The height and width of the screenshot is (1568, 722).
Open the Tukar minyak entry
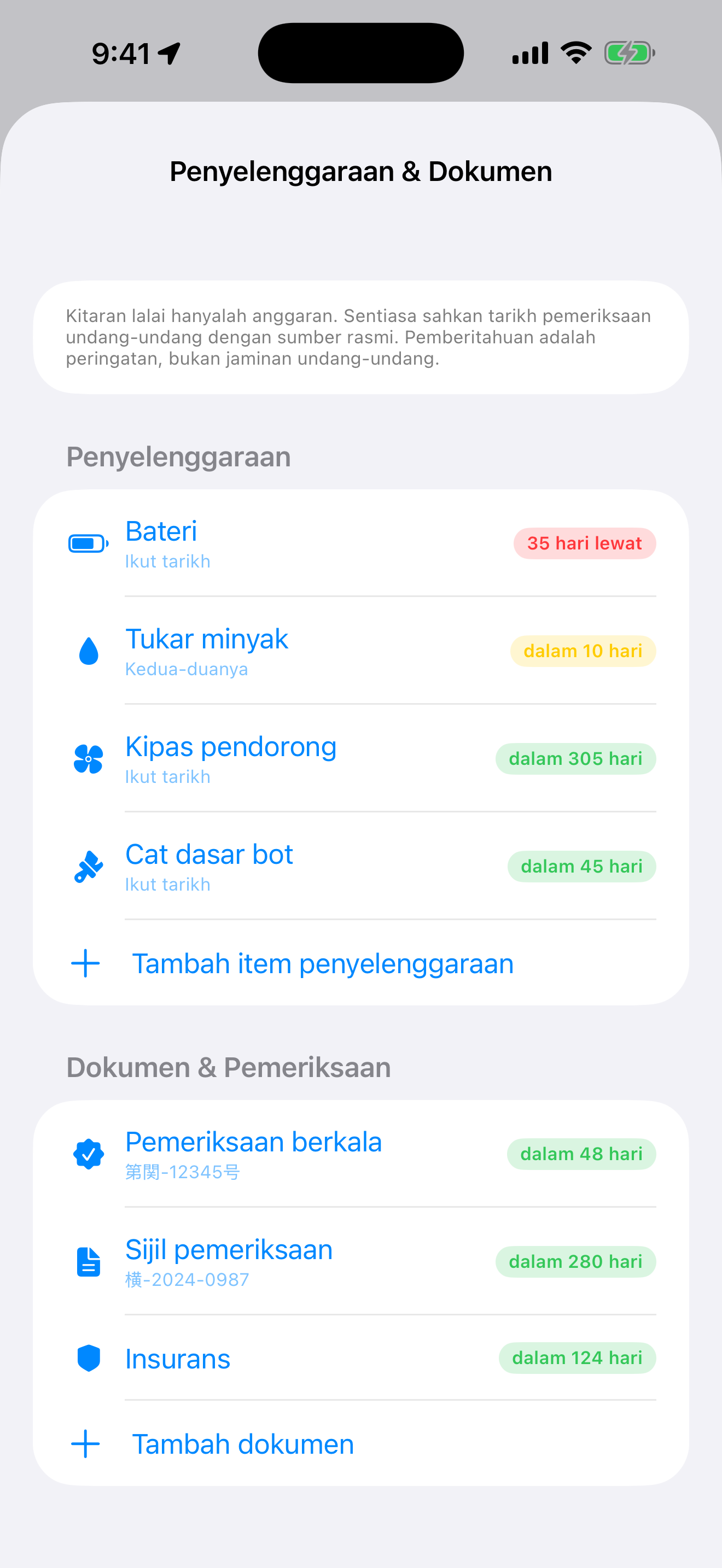pyautogui.click(x=361, y=651)
